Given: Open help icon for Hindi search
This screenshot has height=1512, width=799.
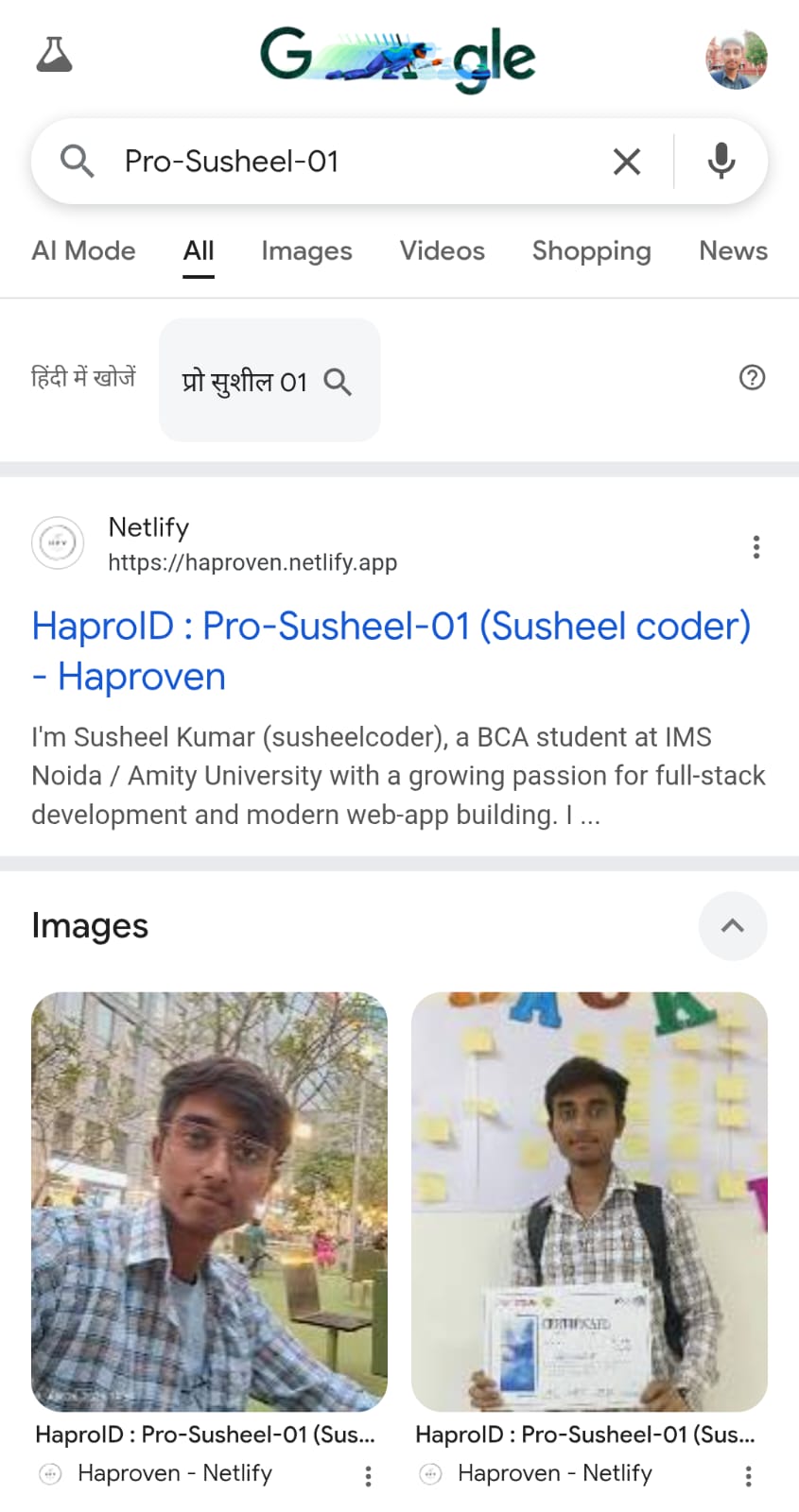Looking at the screenshot, I should (x=752, y=378).
